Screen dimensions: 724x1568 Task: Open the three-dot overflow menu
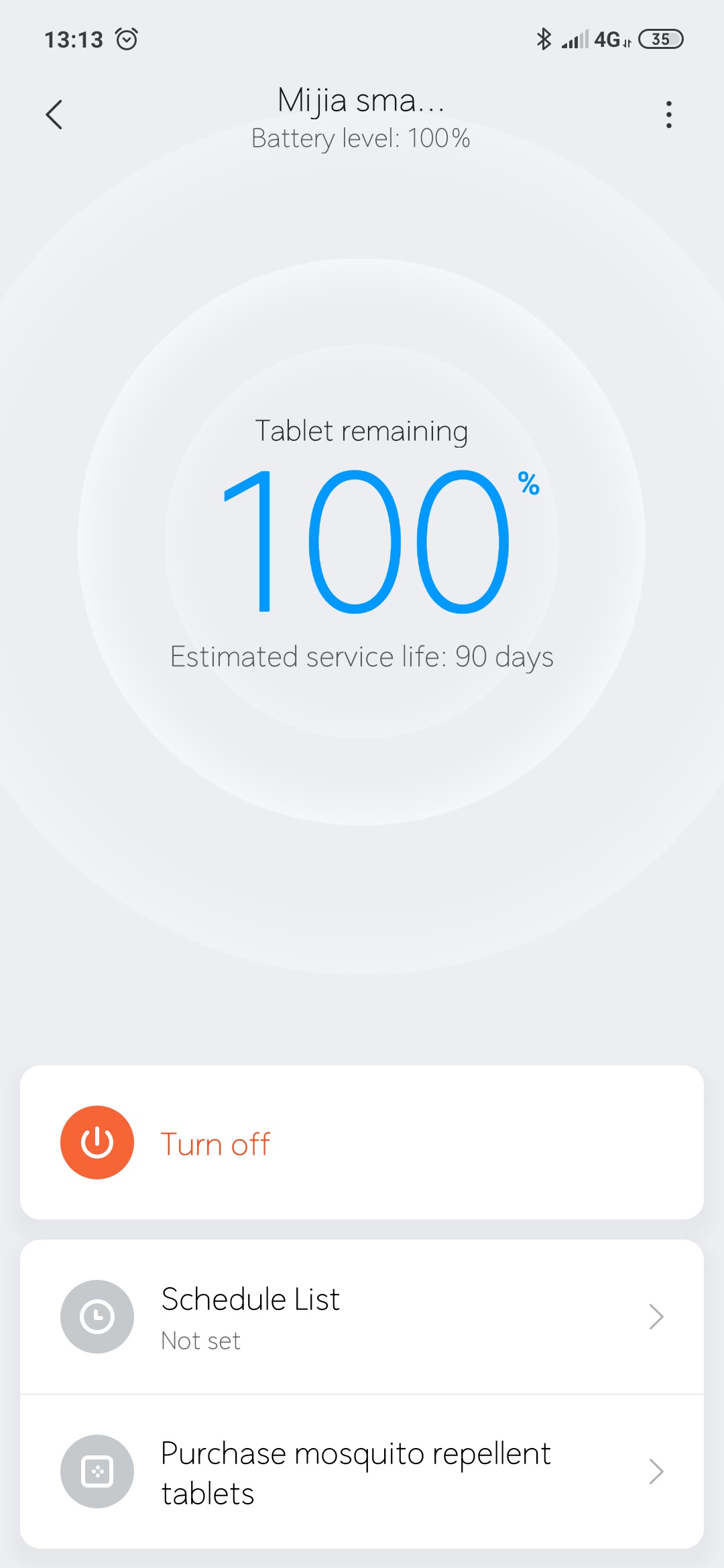click(668, 115)
